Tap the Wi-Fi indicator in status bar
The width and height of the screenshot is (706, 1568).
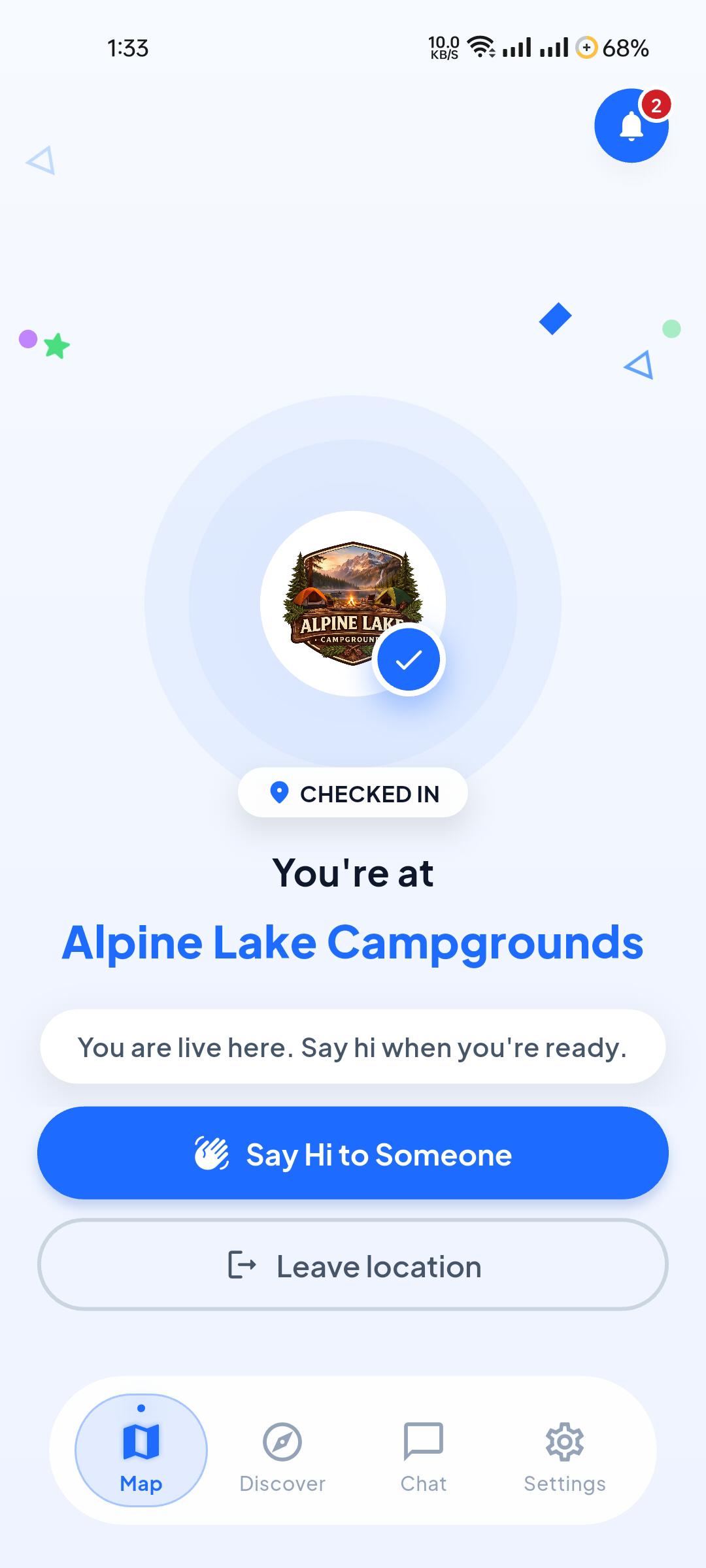481,47
